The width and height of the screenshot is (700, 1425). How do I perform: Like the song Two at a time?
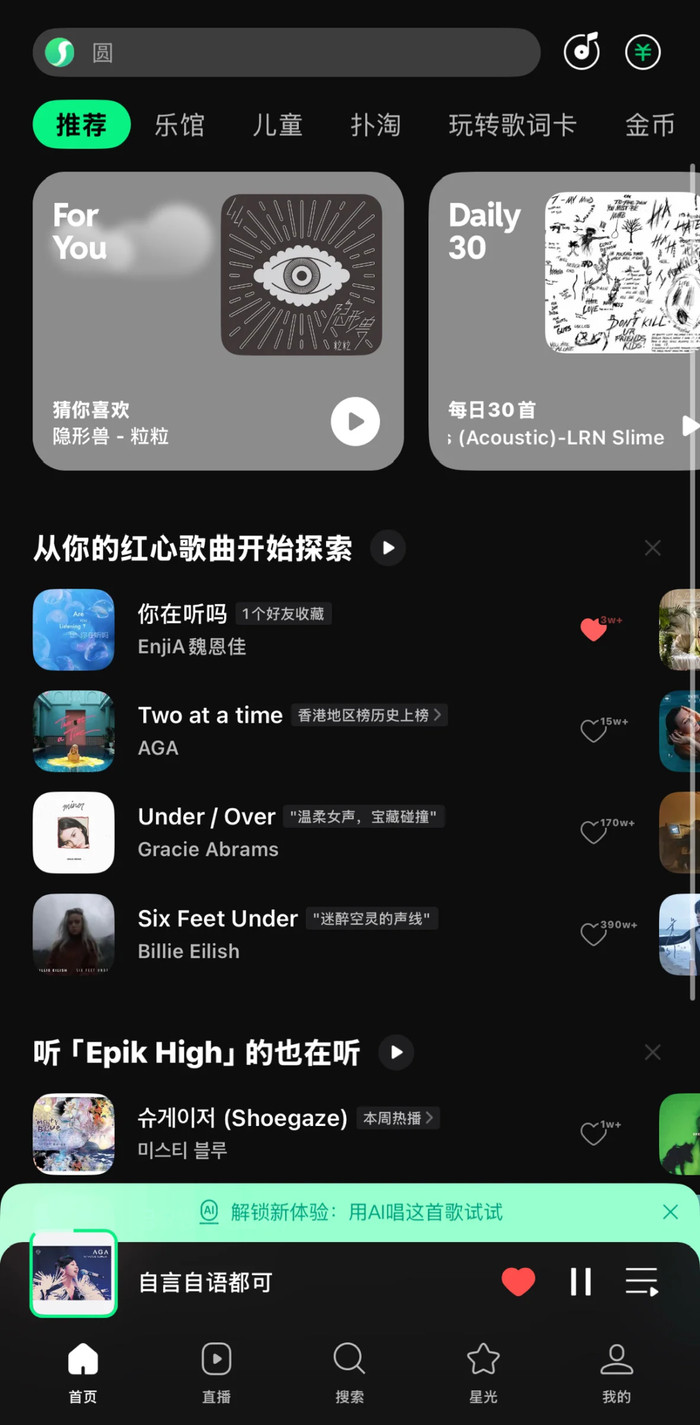pyautogui.click(x=594, y=731)
